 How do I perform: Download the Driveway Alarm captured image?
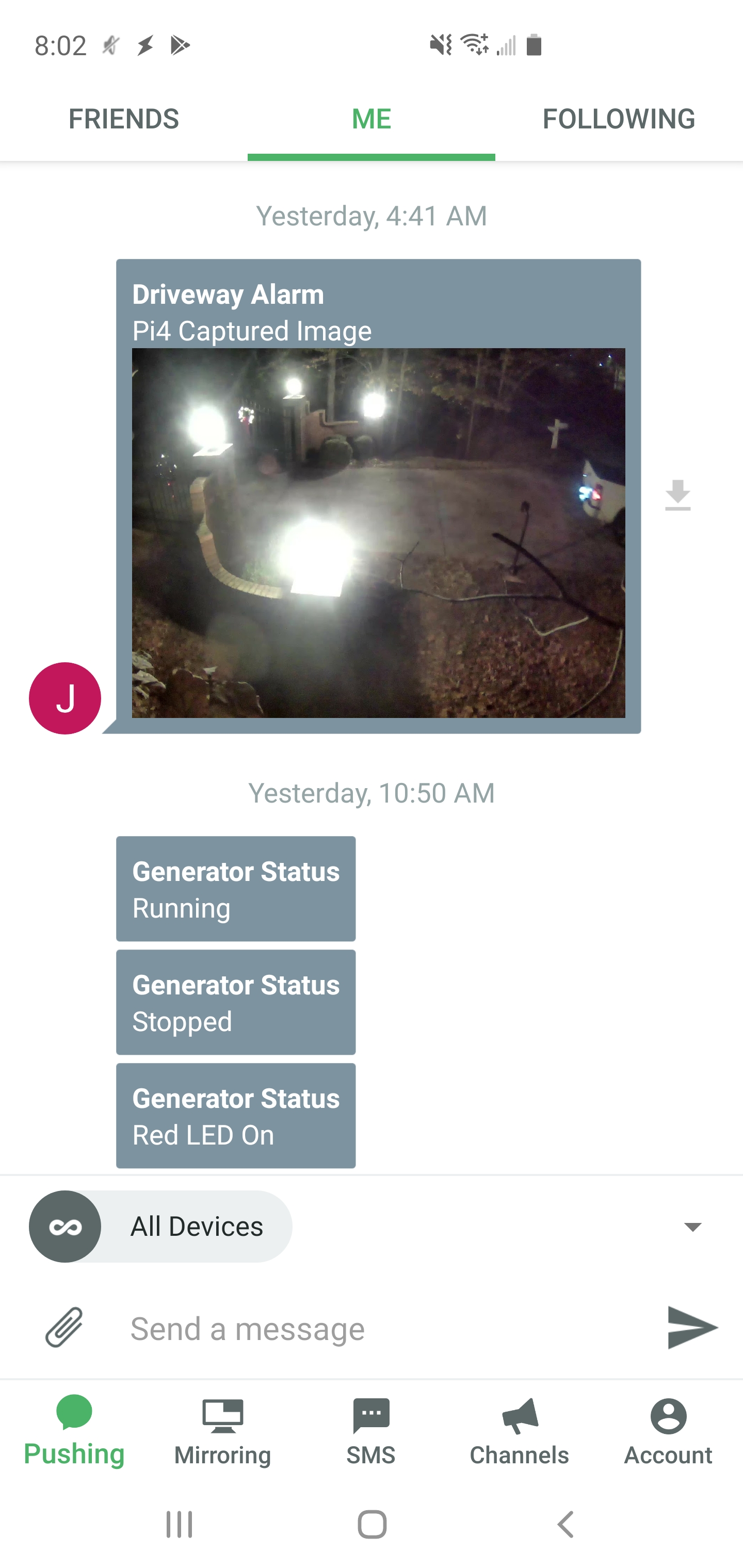[x=677, y=496]
